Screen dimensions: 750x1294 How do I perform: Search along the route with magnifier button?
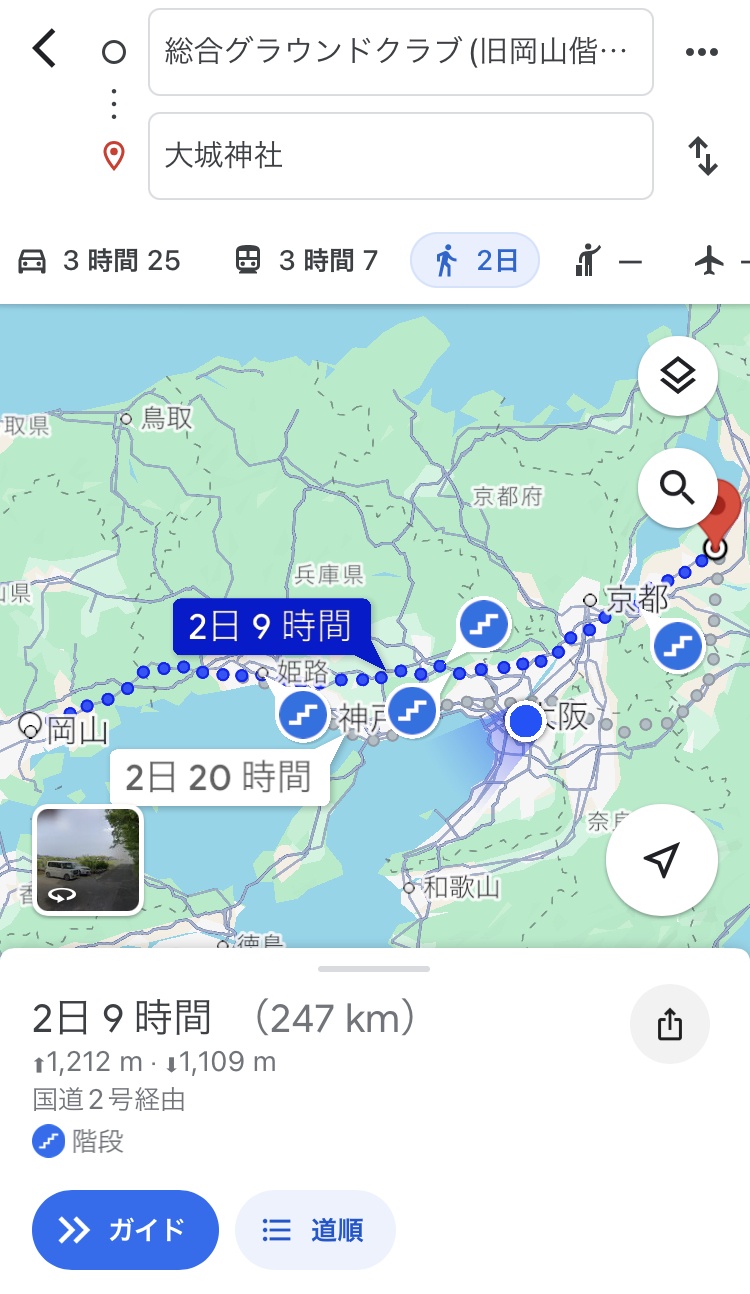point(678,489)
